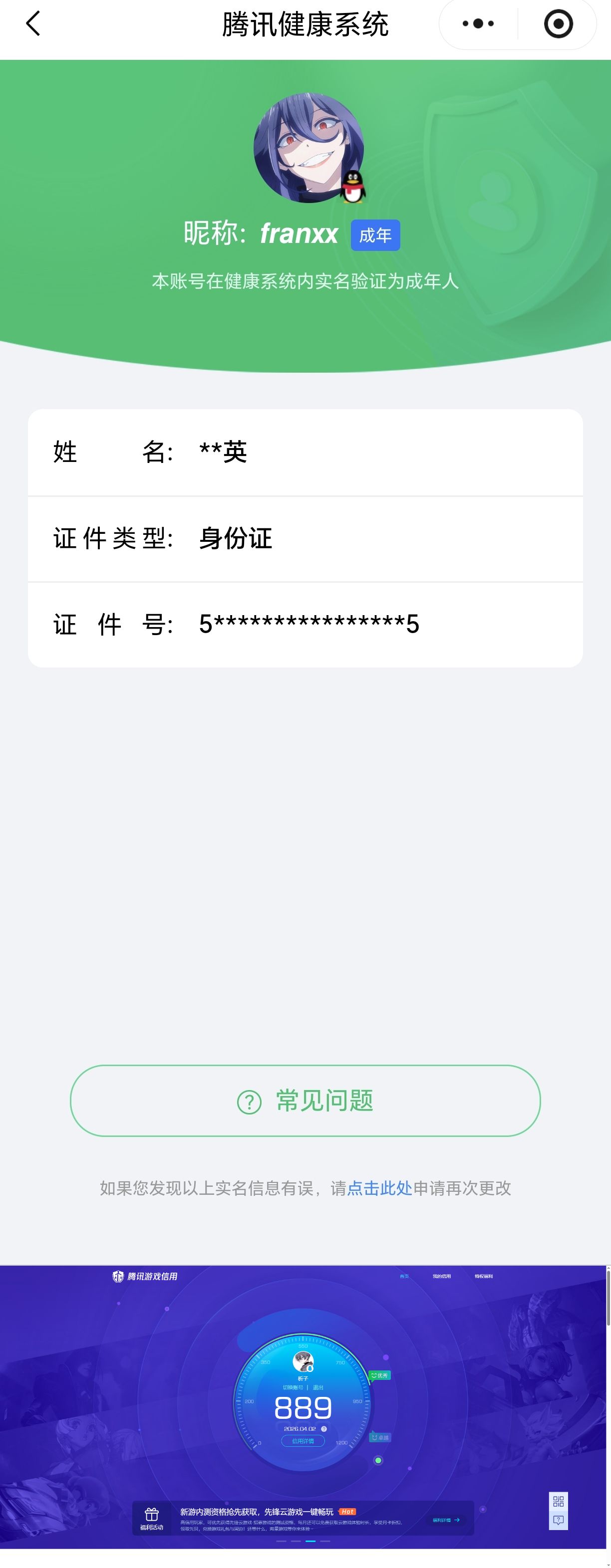611x1568 pixels.
Task: Click 退出 to log out
Action: point(317,1388)
